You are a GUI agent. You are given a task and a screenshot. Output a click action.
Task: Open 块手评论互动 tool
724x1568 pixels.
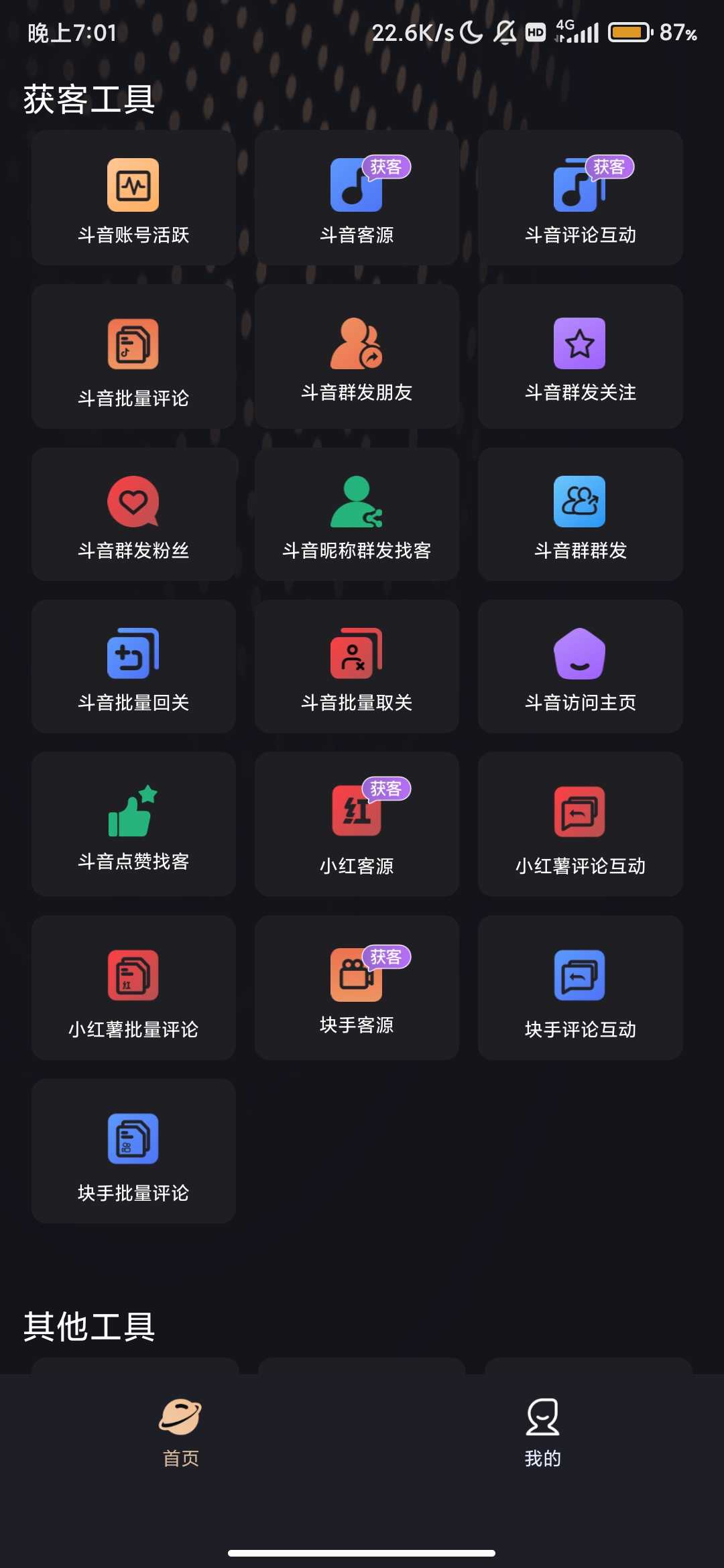[x=580, y=988]
